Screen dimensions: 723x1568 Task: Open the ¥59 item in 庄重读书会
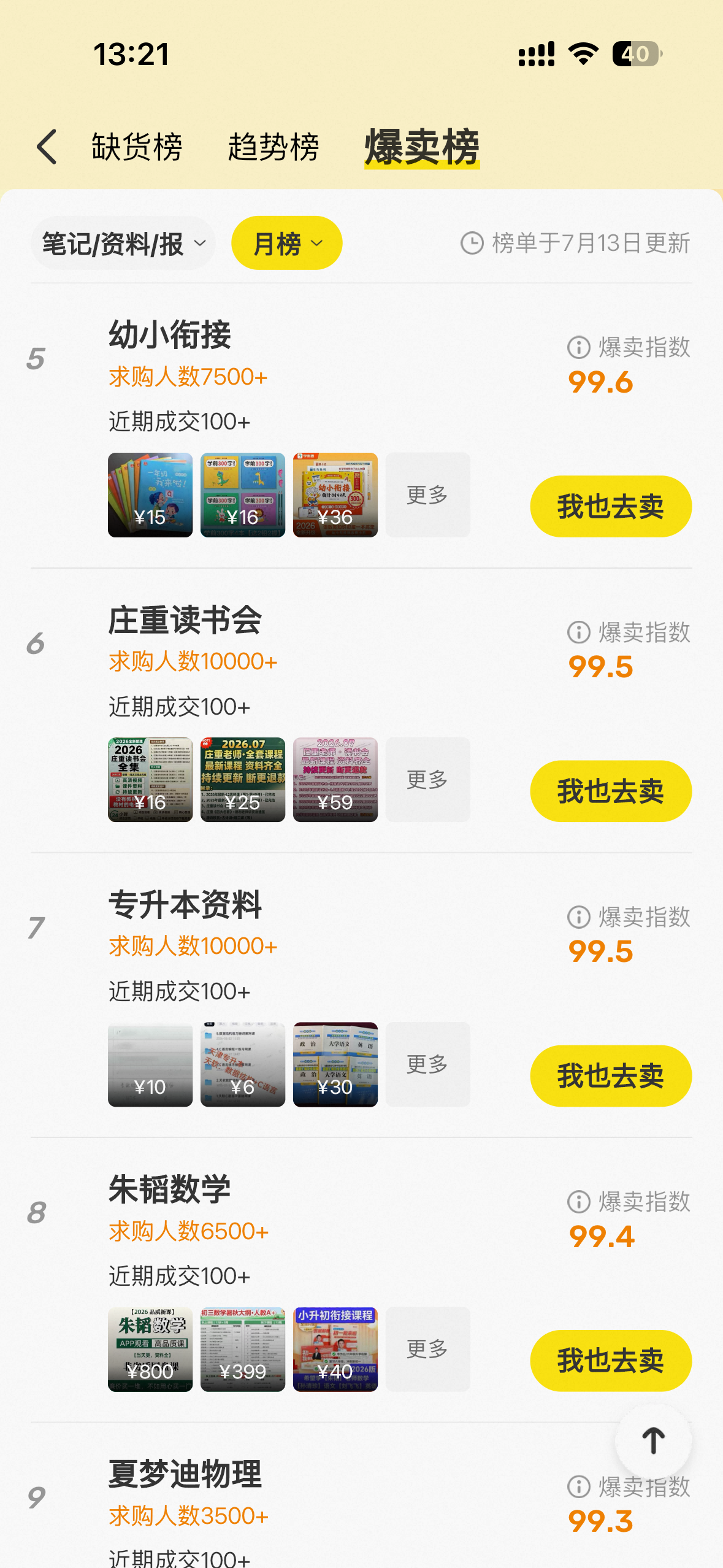335,779
